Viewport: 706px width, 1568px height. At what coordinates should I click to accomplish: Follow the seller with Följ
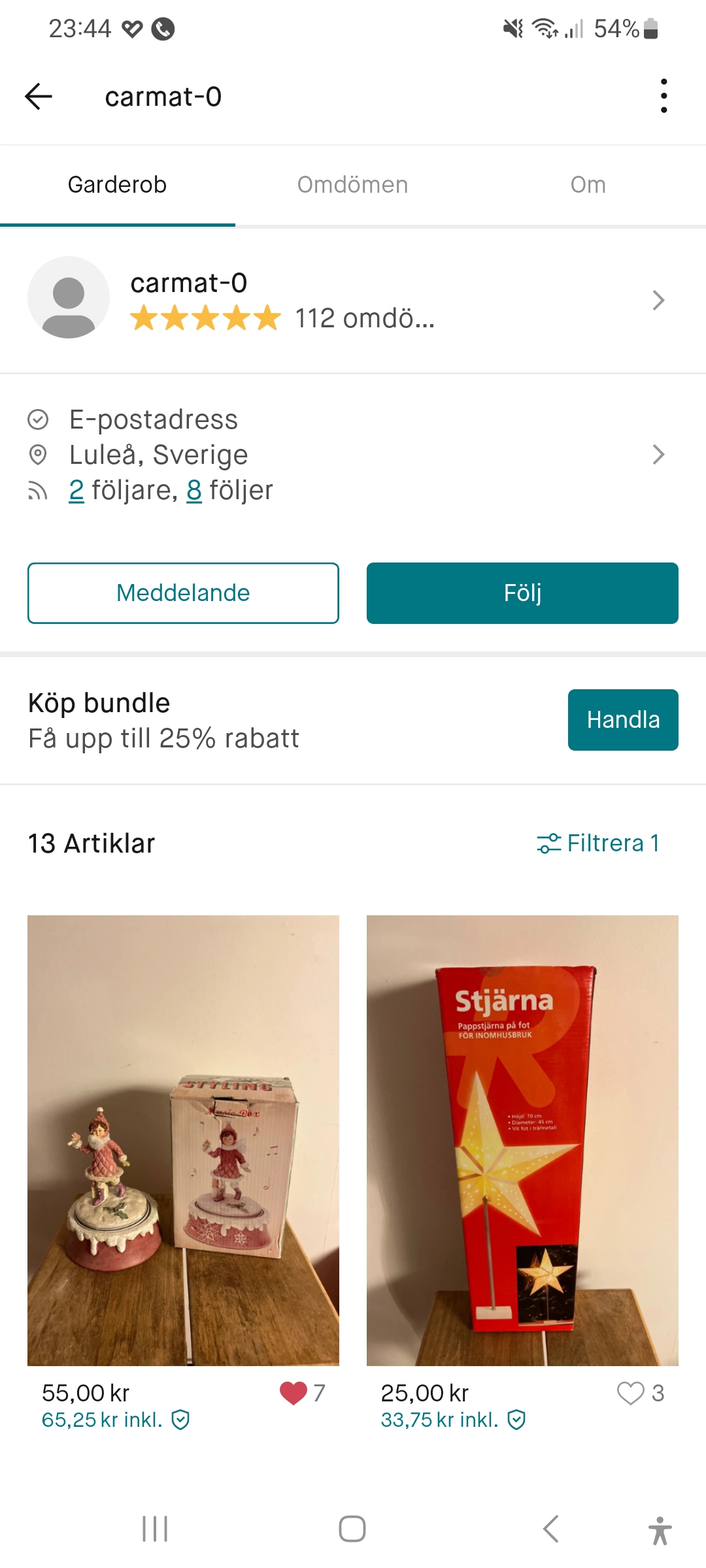coord(522,593)
